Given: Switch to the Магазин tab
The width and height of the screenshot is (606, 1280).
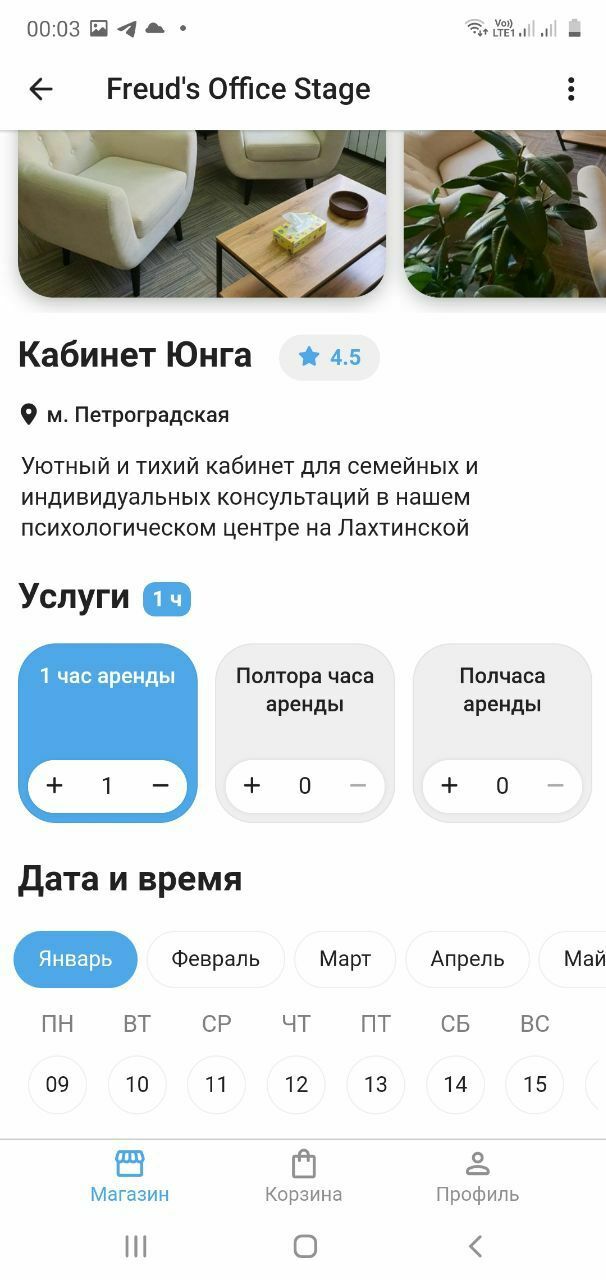Looking at the screenshot, I should pos(129,1176).
